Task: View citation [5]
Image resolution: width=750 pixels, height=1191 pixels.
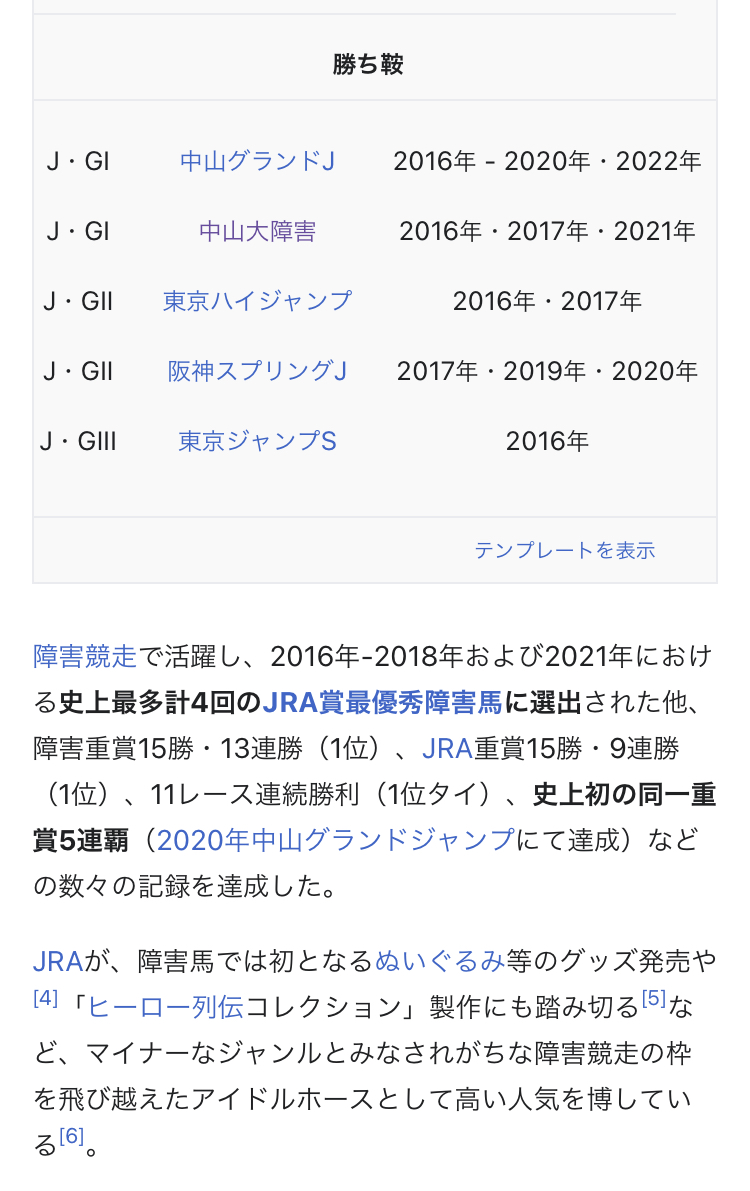Action: pyautogui.click(x=653, y=998)
